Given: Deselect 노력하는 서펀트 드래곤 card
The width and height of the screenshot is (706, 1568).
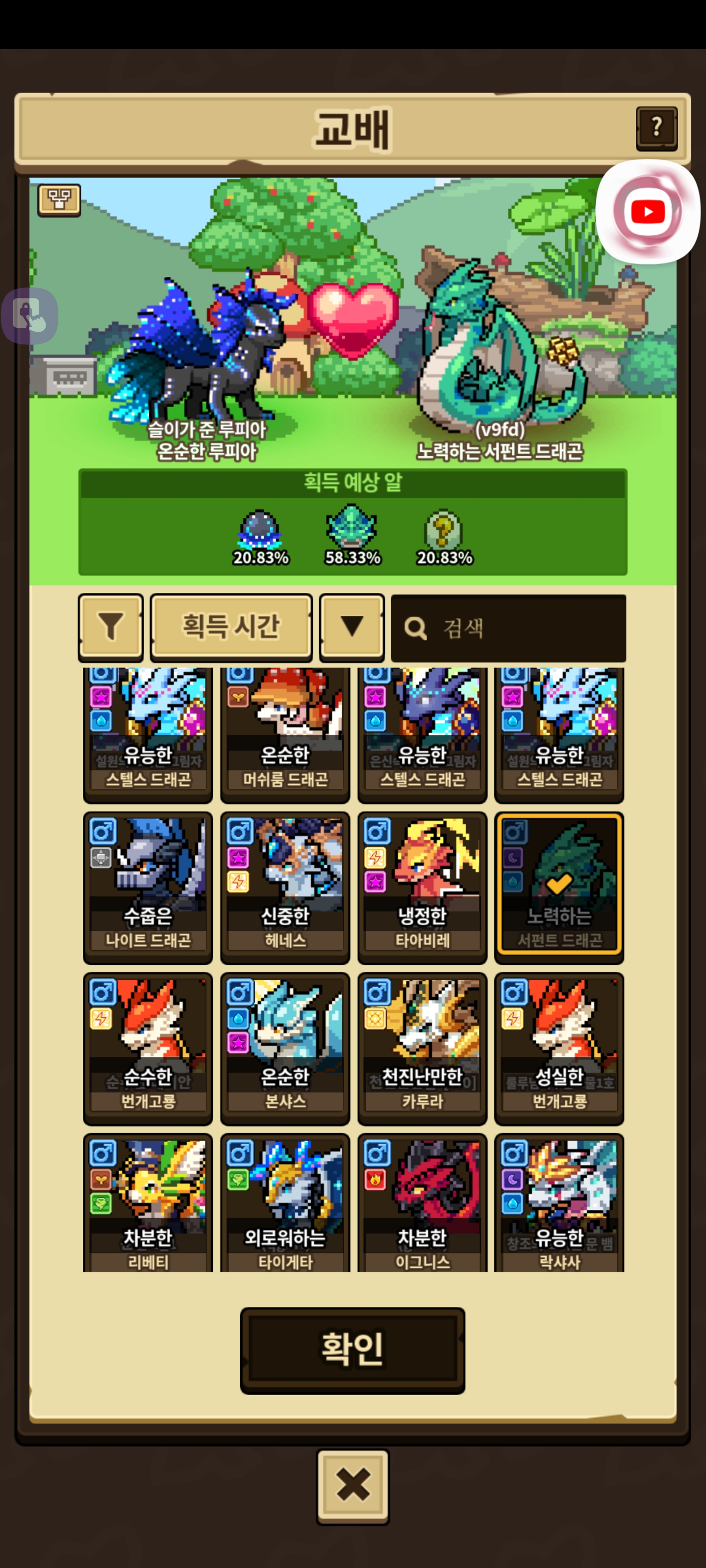Looking at the screenshot, I should click(559, 886).
